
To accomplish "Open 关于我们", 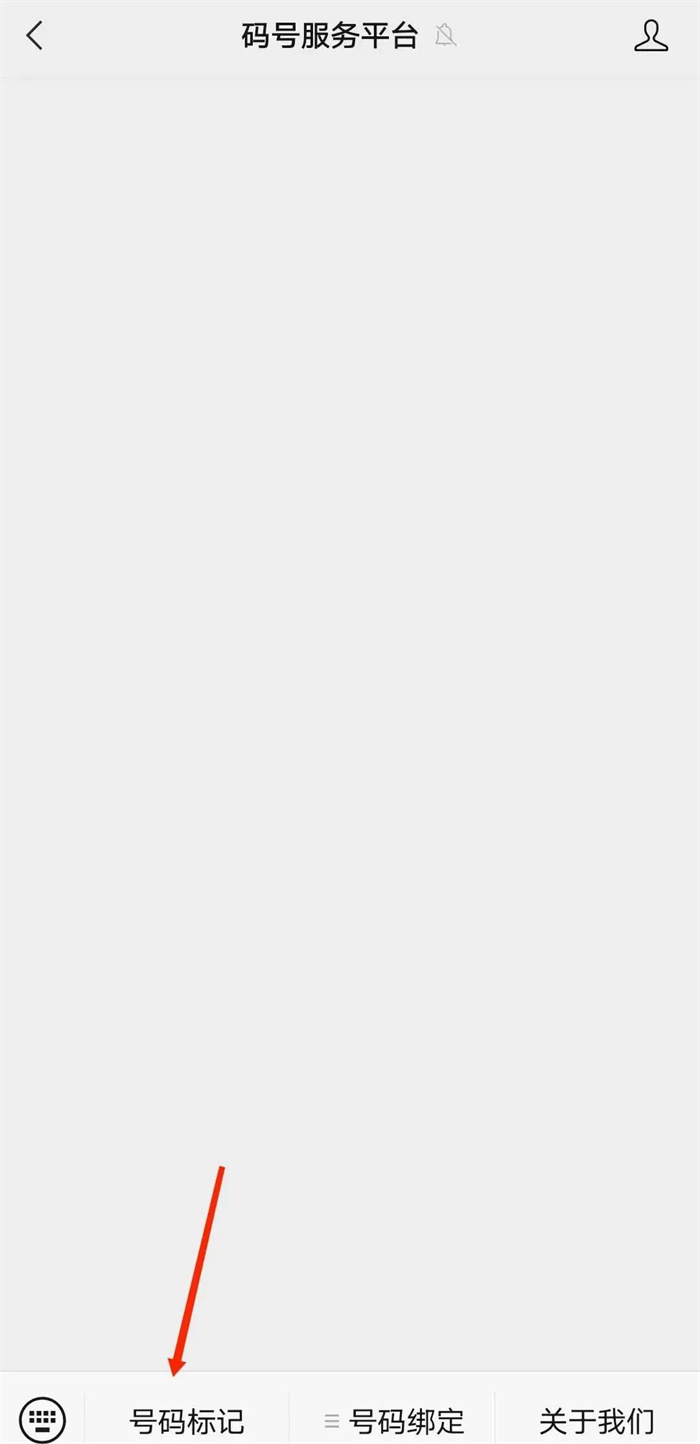I will (596, 1420).
